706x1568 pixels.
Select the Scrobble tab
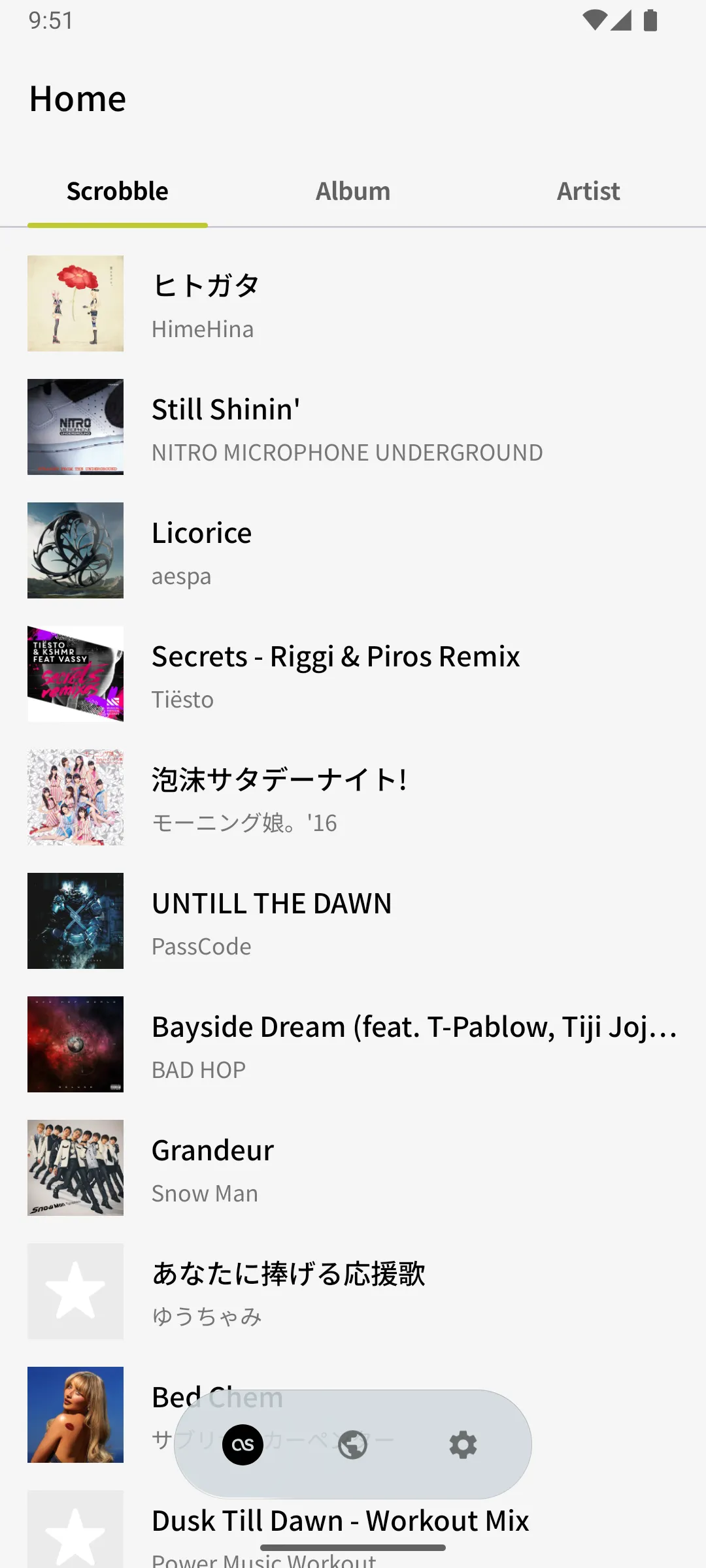[x=118, y=191]
